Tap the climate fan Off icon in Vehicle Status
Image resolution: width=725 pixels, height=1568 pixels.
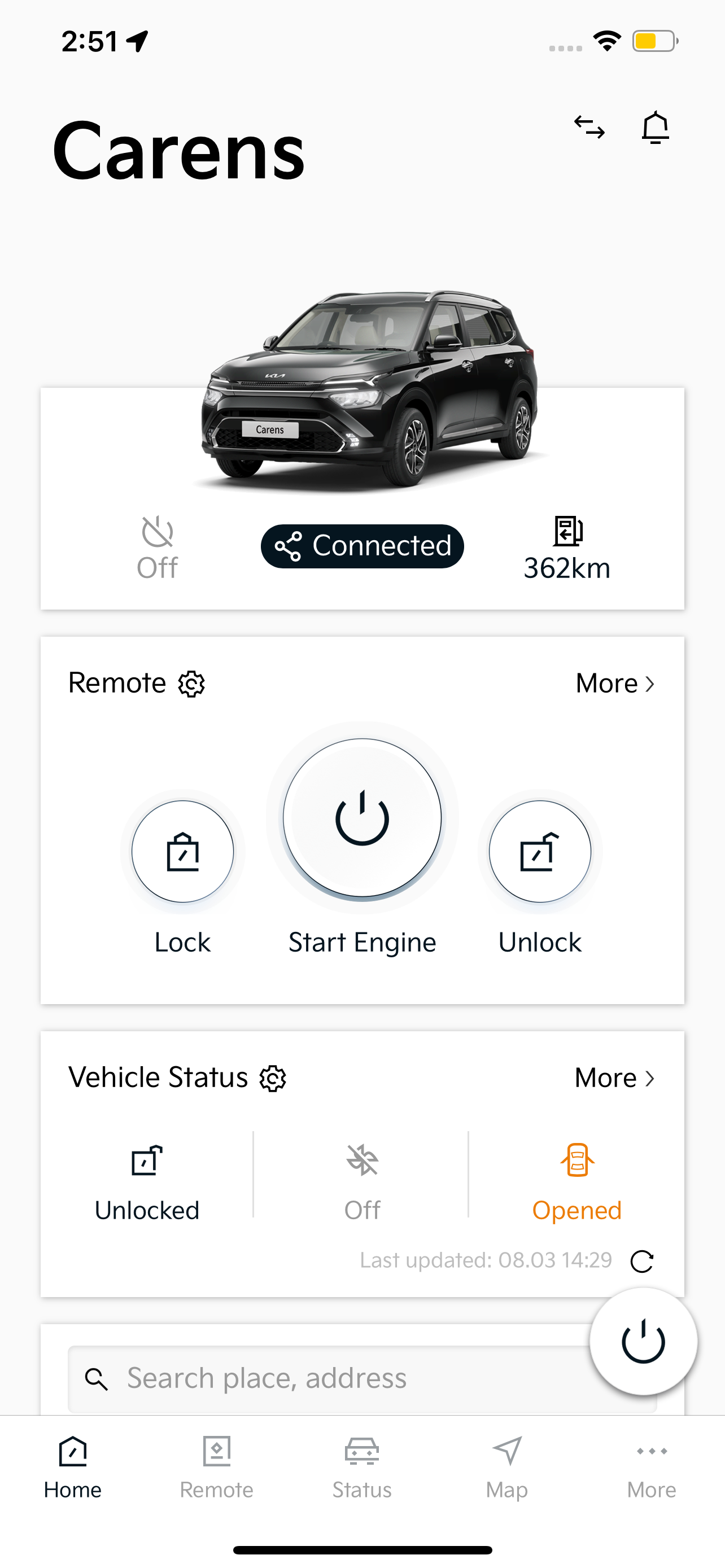[361, 1162]
